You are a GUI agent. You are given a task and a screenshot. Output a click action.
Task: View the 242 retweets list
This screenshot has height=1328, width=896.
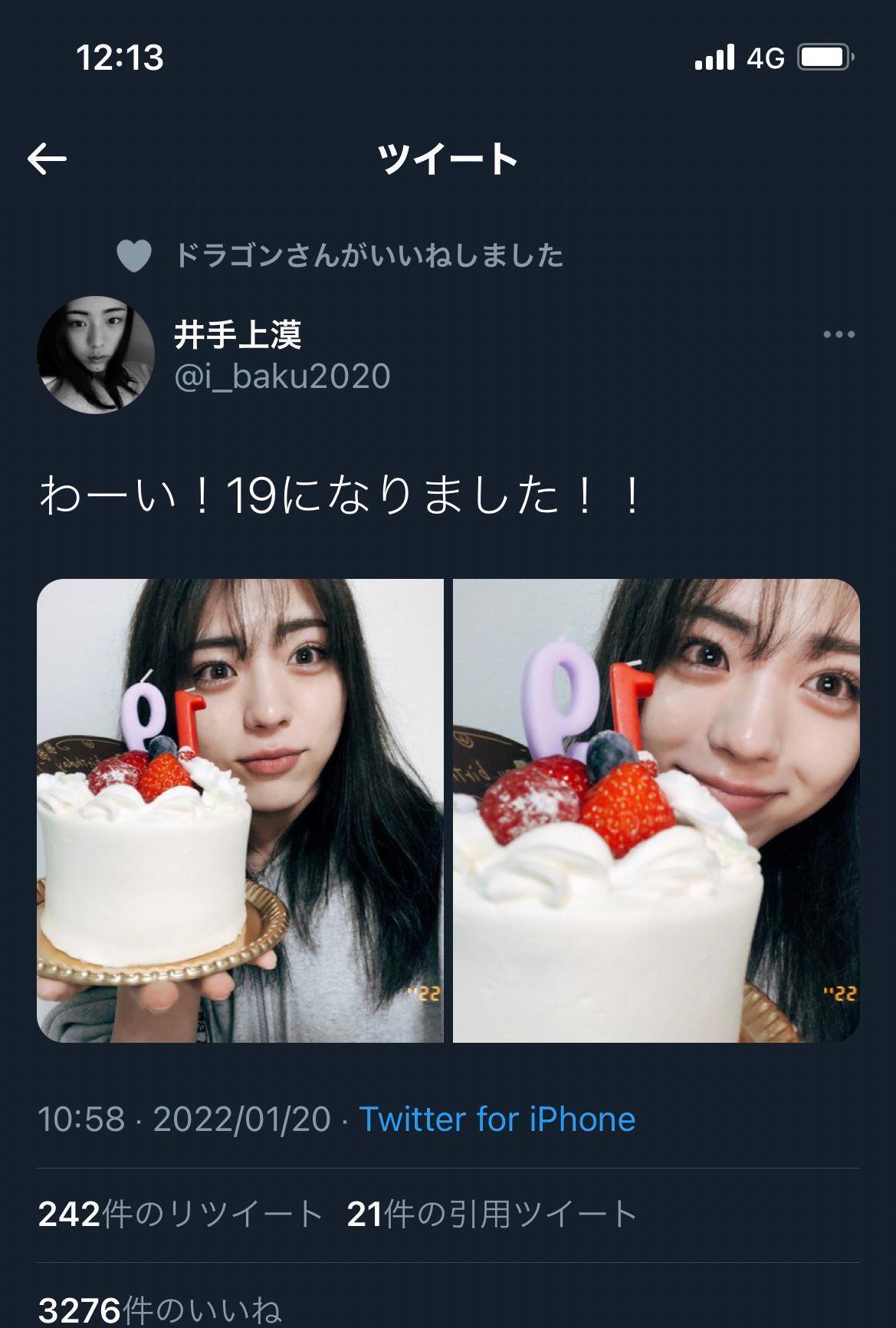[180, 1215]
